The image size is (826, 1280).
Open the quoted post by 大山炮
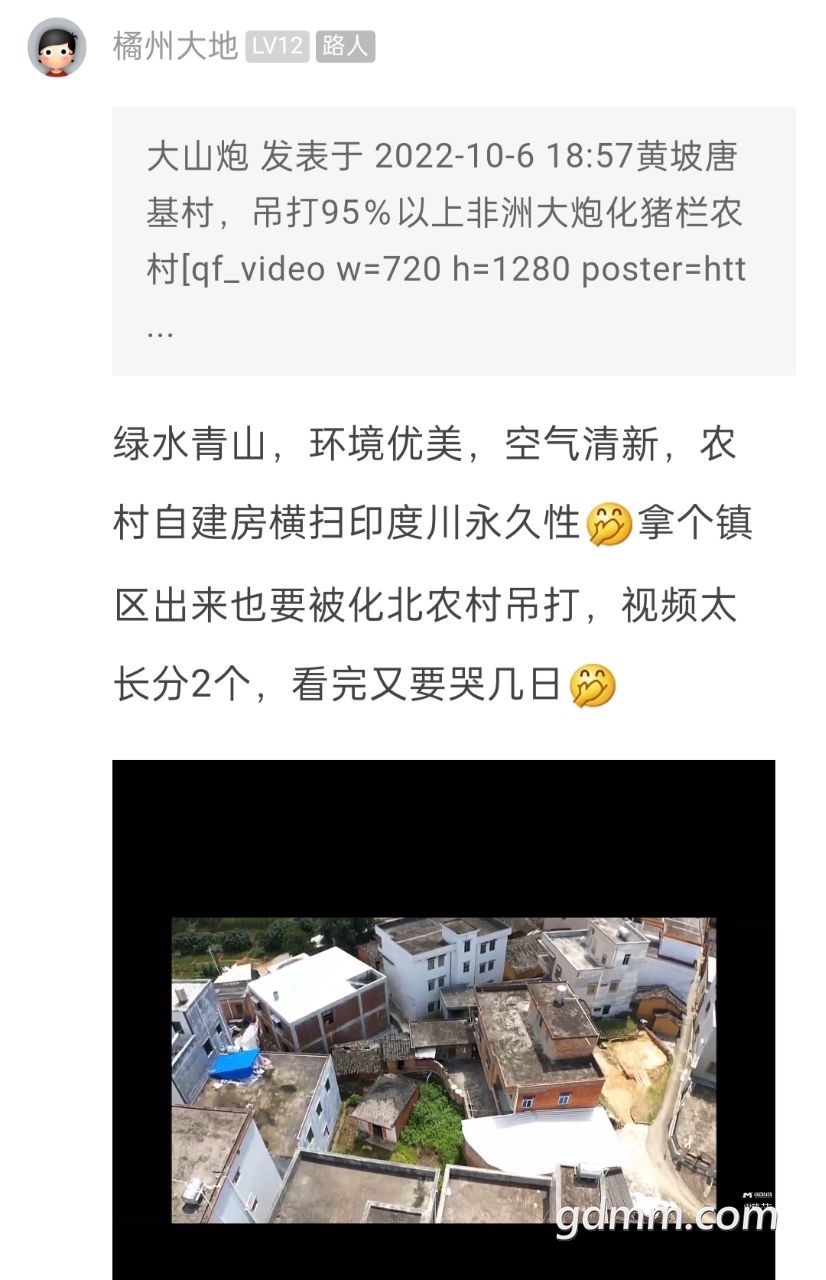click(453, 241)
